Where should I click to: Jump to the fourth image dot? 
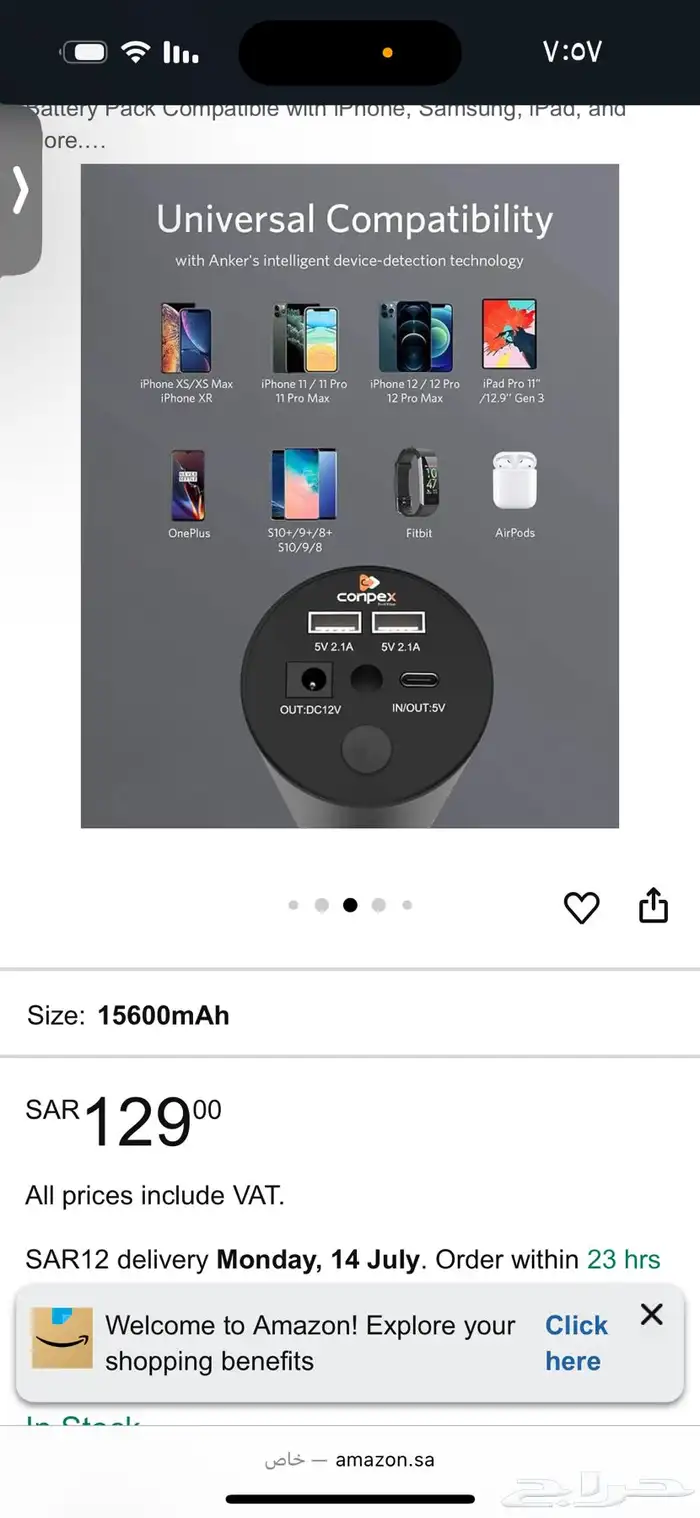(379, 905)
